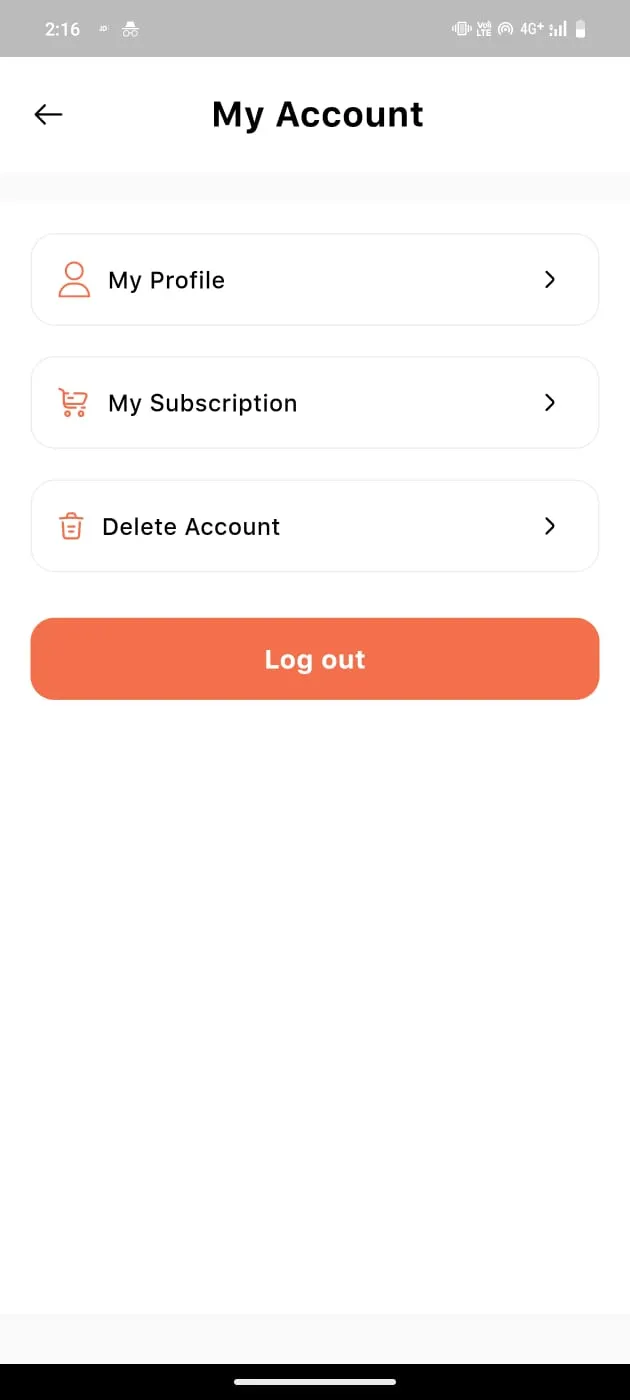Image resolution: width=630 pixels, height=1400 pixels.
Task: Select the Delete Account option
Action: pos(314,526)
